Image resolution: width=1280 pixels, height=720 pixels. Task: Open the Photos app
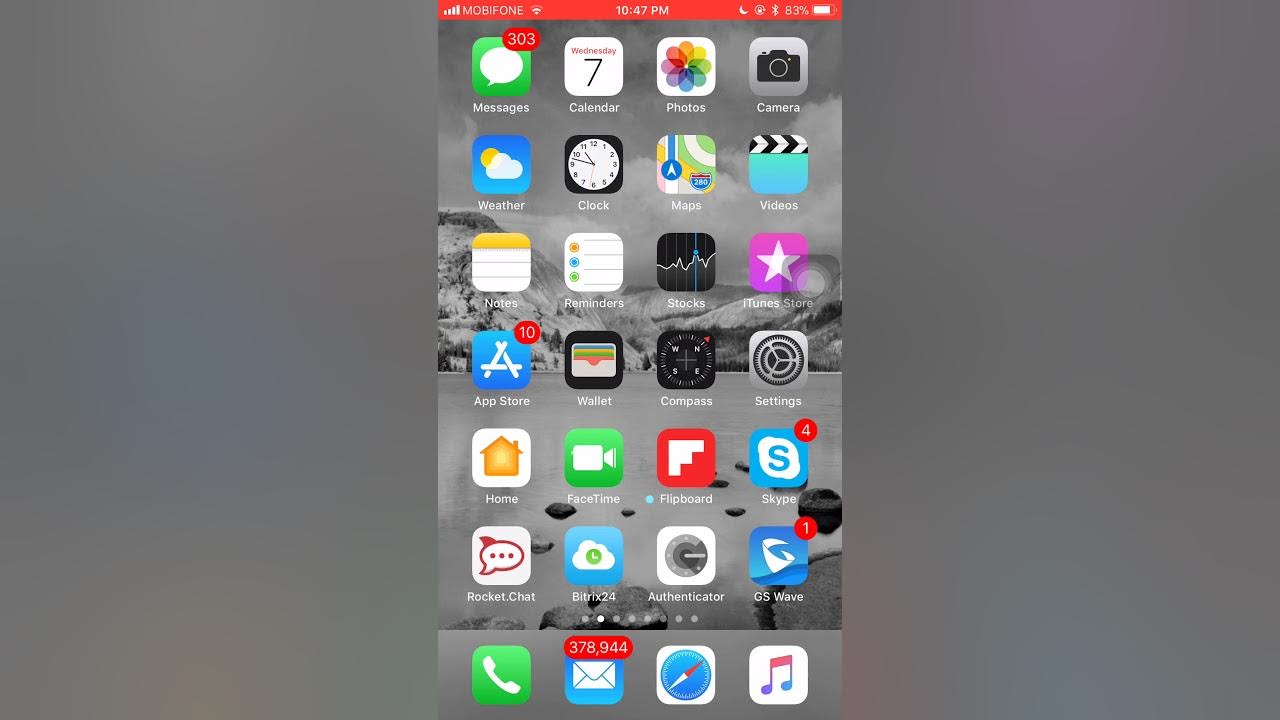pos(686,67)
